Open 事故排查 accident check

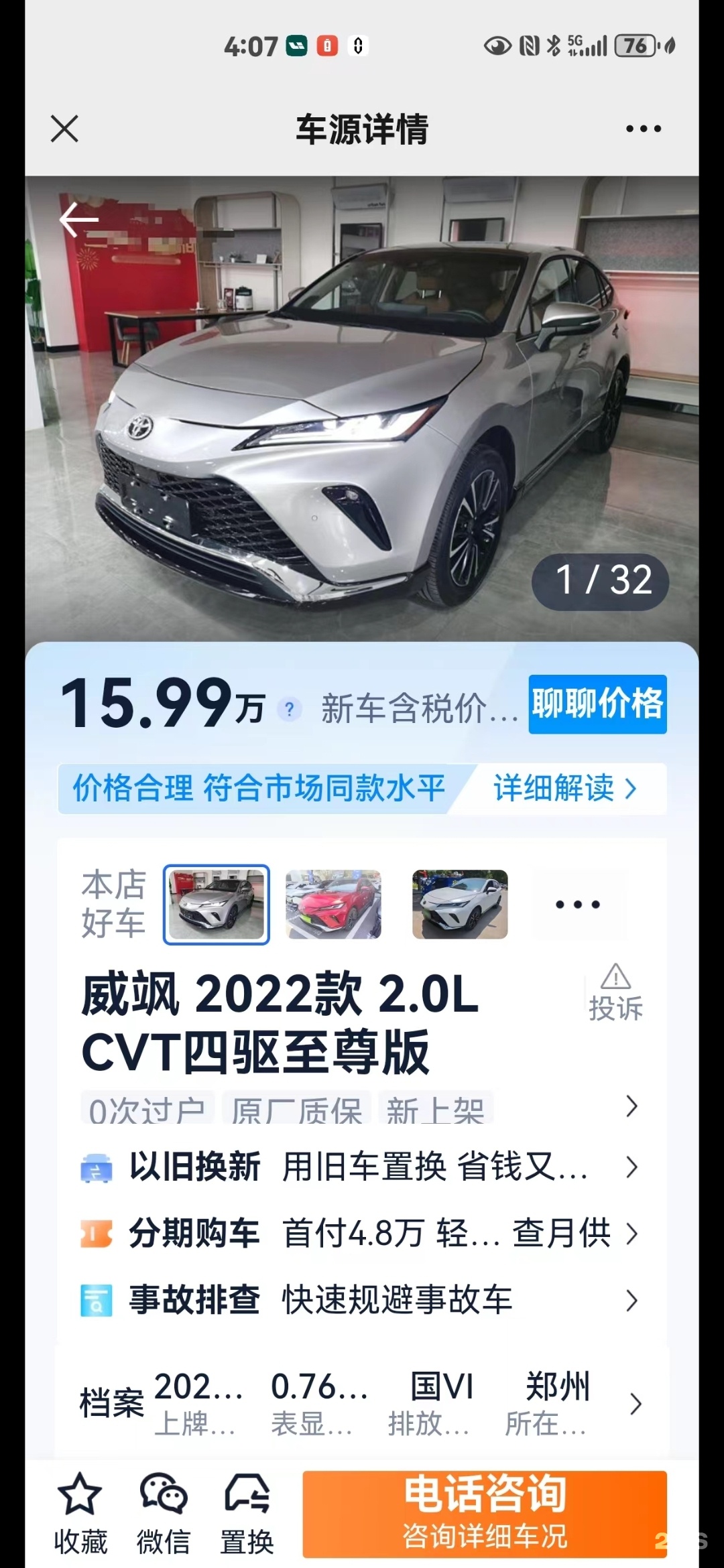[x=358, y=1300]
